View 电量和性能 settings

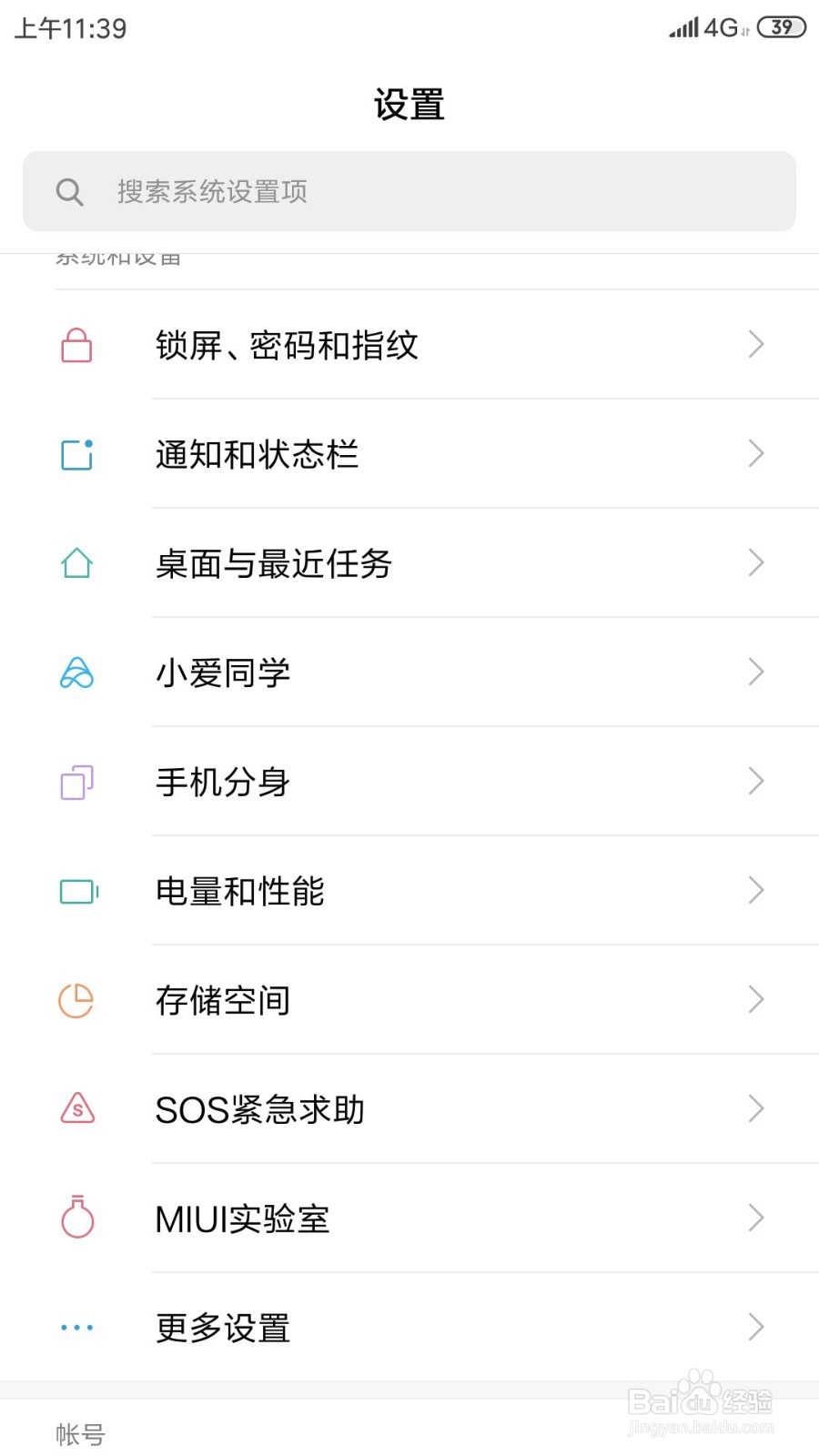point(409,891)
